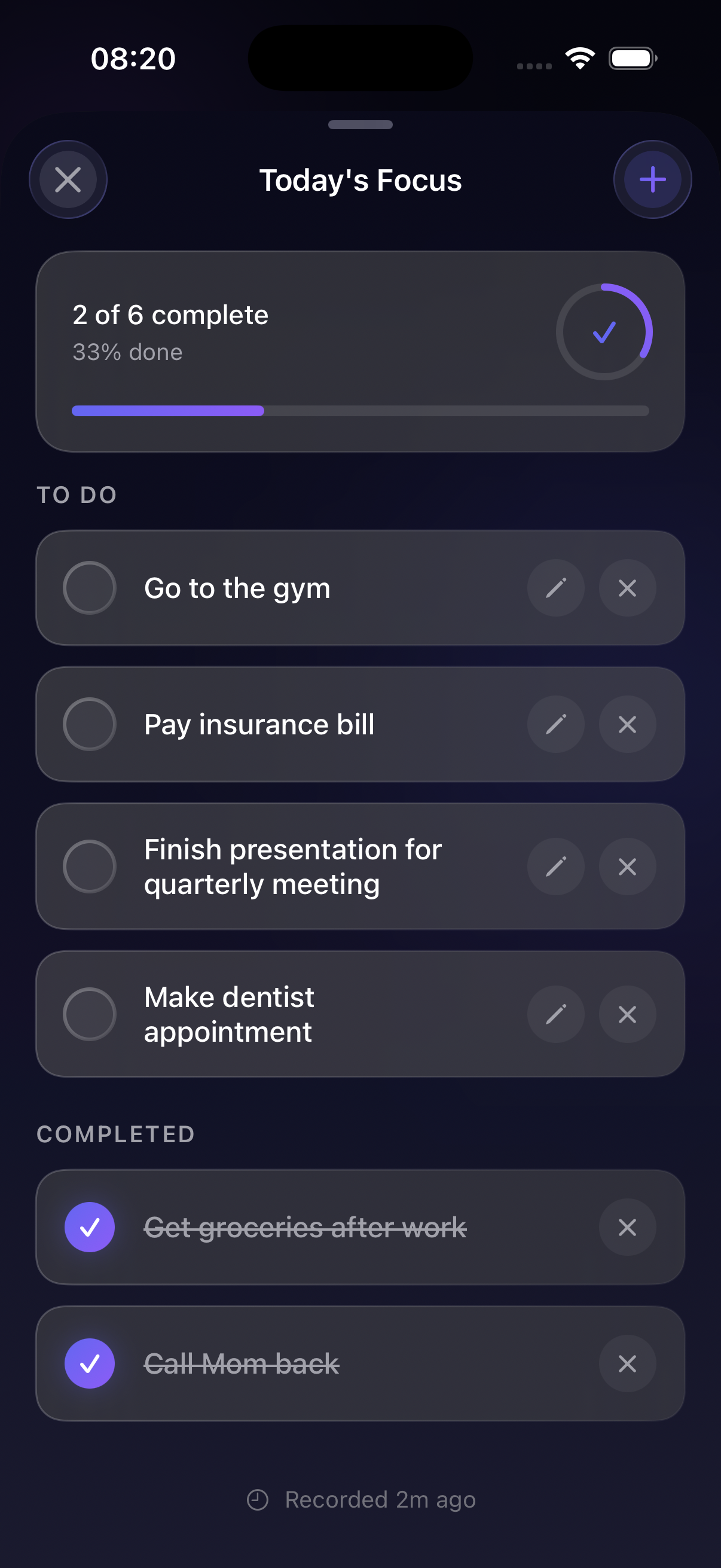Open the edit icon for Pay insurance bill
This screenshot has height=1568, width=721.
(555, 724)
